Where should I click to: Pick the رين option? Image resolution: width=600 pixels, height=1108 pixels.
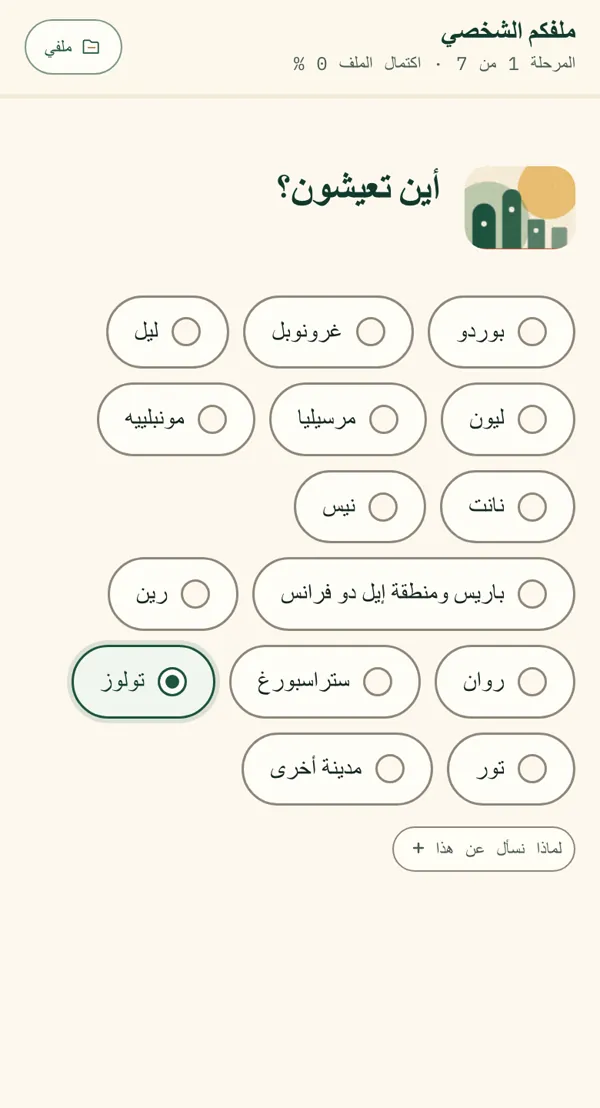[x=173, y=594]
